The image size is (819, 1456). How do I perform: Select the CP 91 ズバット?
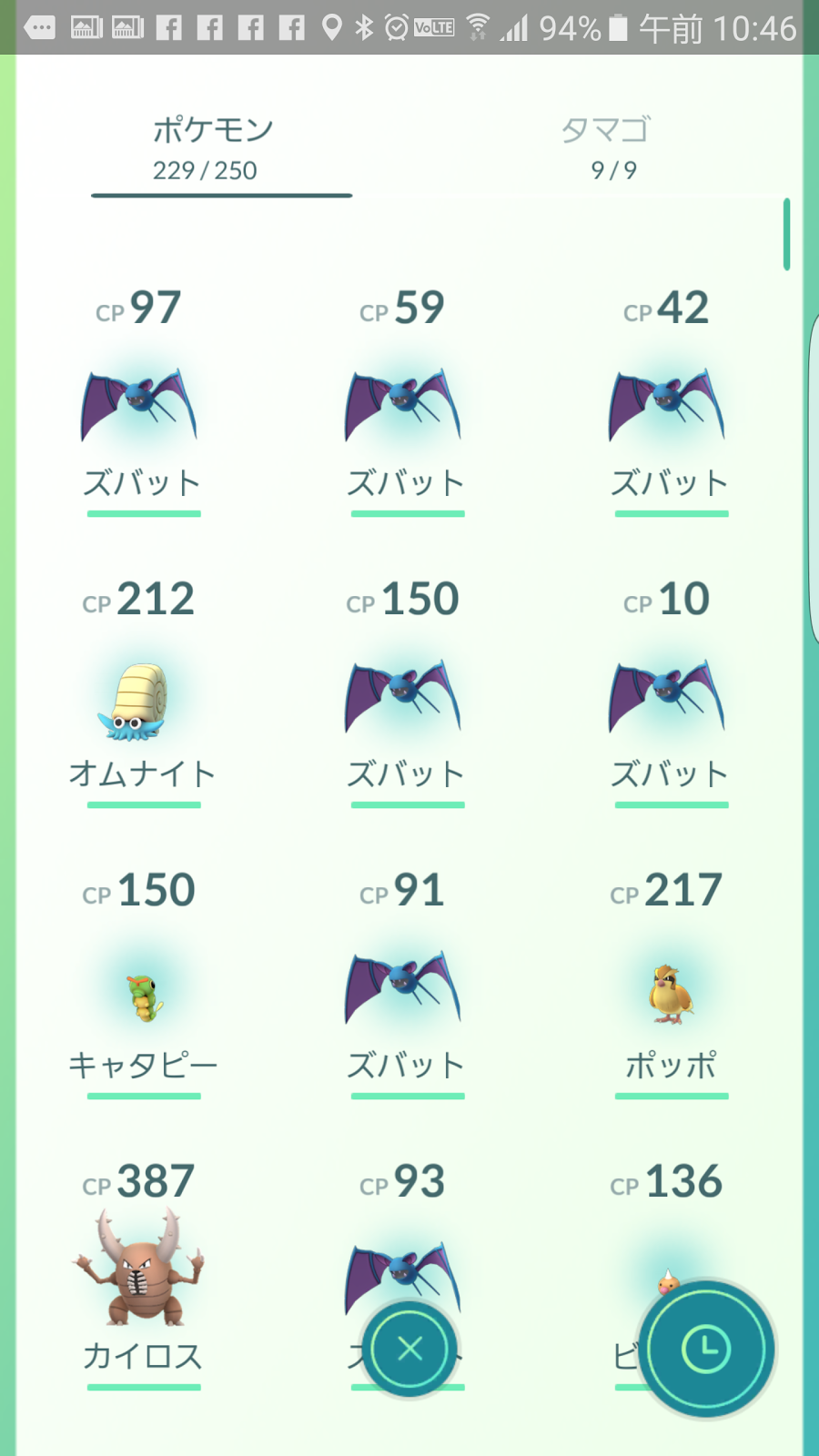[x=403, y=987]
